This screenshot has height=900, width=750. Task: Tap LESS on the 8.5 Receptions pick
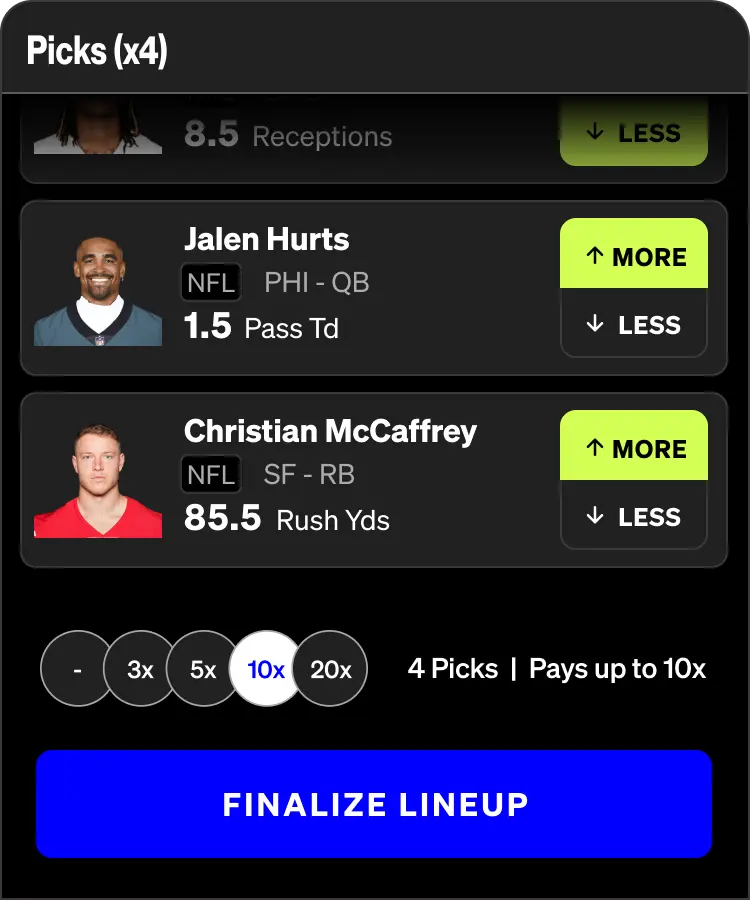(634, 134)
